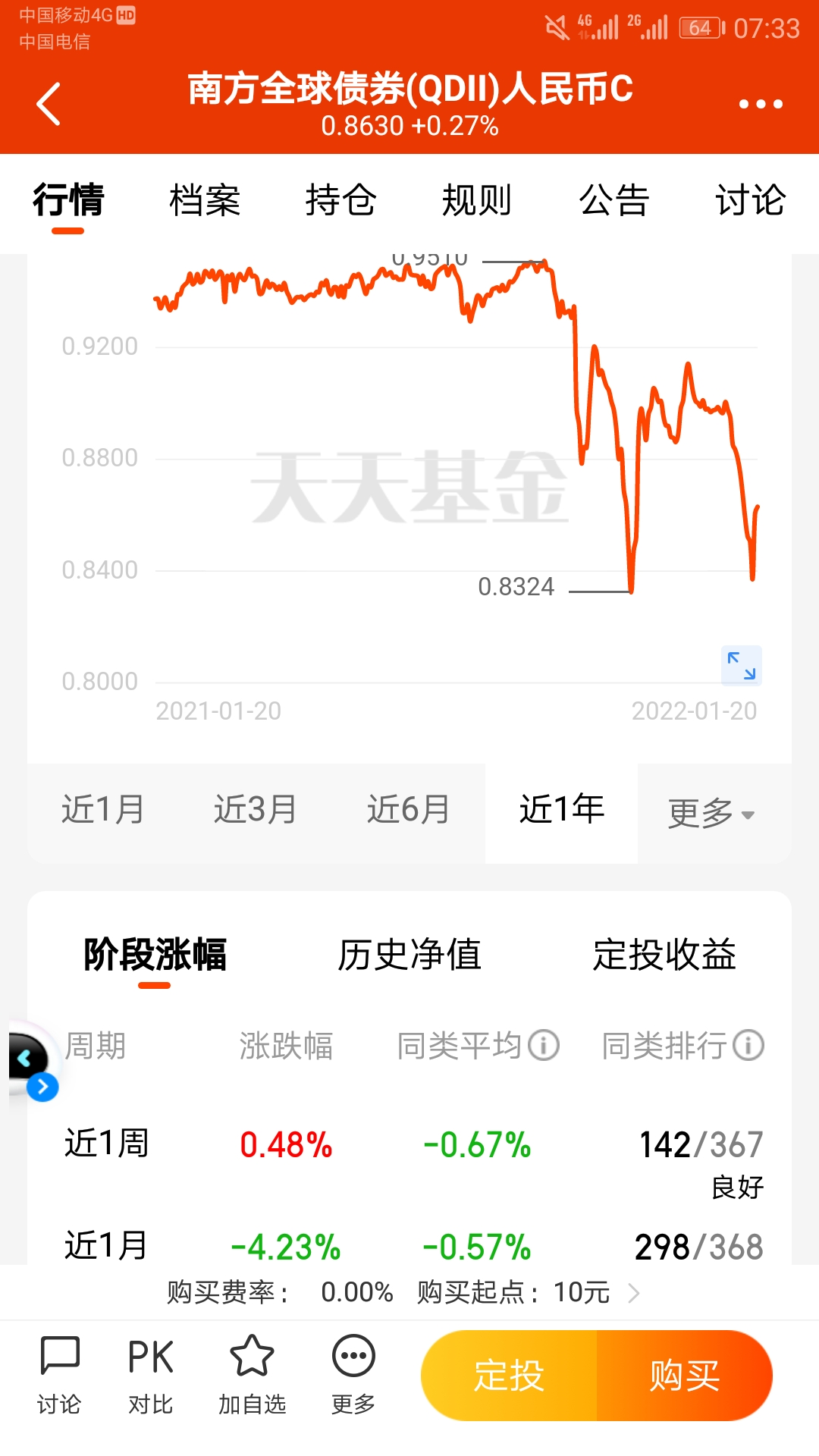Open the 规则 tab
Screen dimensions: 819x1456
coord(477,201)
